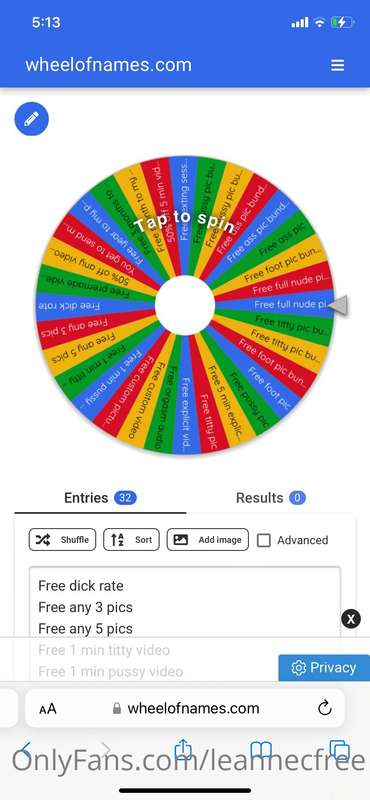Open Safari's AA reader options
The image size is (370, 800).
pos(47,709)
